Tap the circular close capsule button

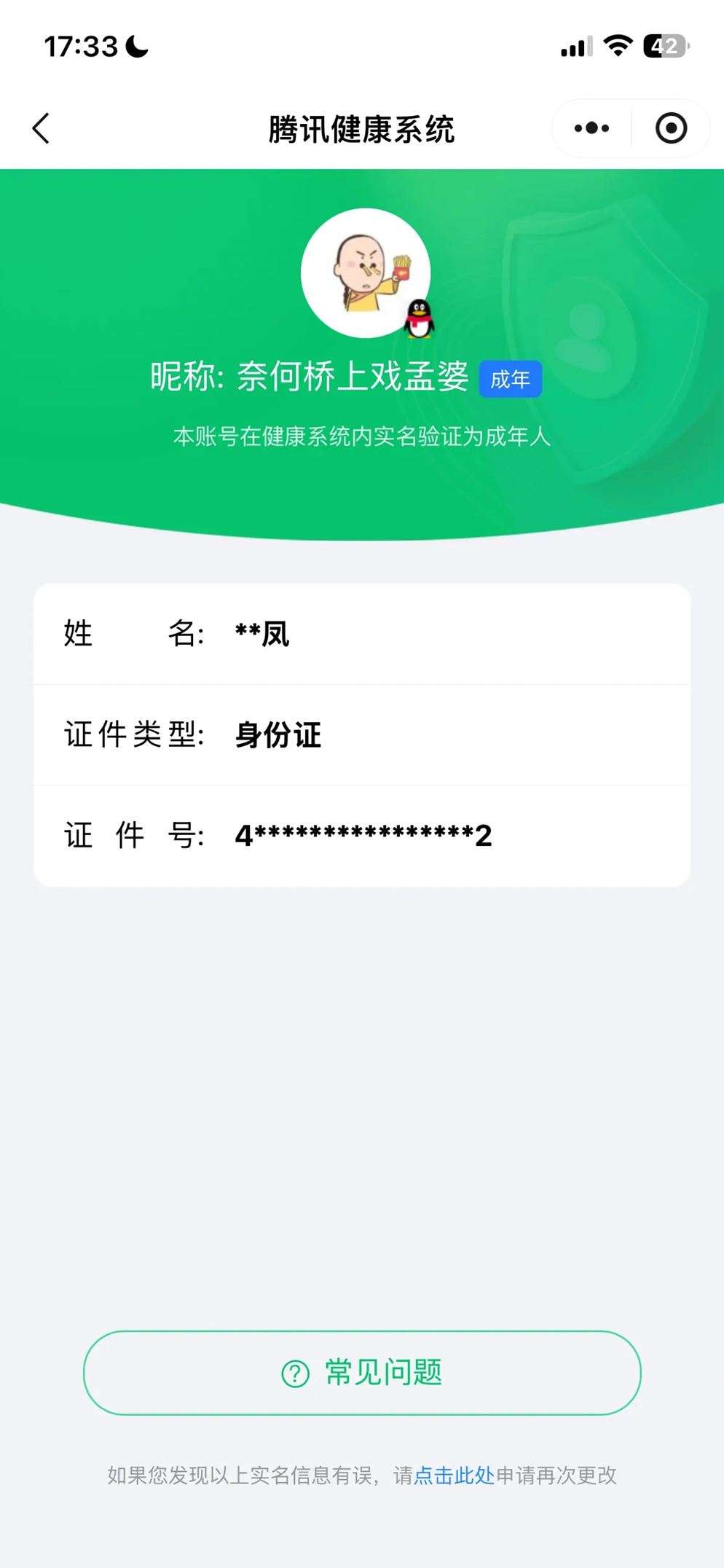click(671, 128)
